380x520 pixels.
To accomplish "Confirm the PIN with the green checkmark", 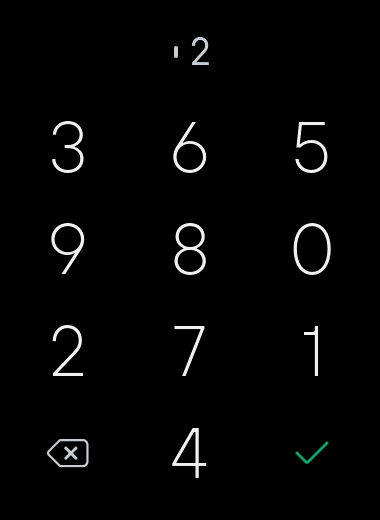I will tap(312, 453).
